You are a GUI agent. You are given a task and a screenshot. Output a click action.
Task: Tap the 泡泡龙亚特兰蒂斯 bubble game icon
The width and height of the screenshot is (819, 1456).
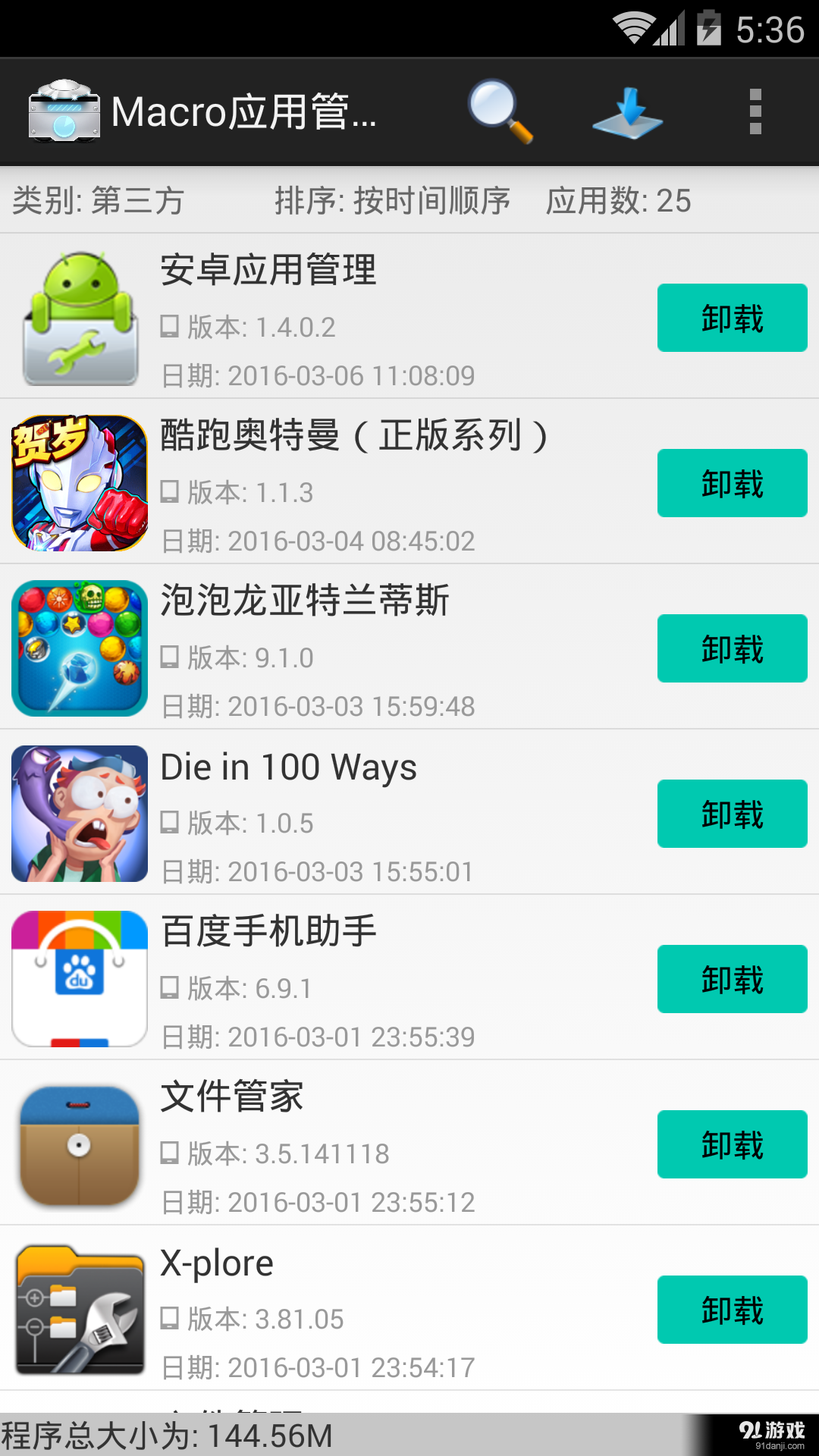pos(79,648)
